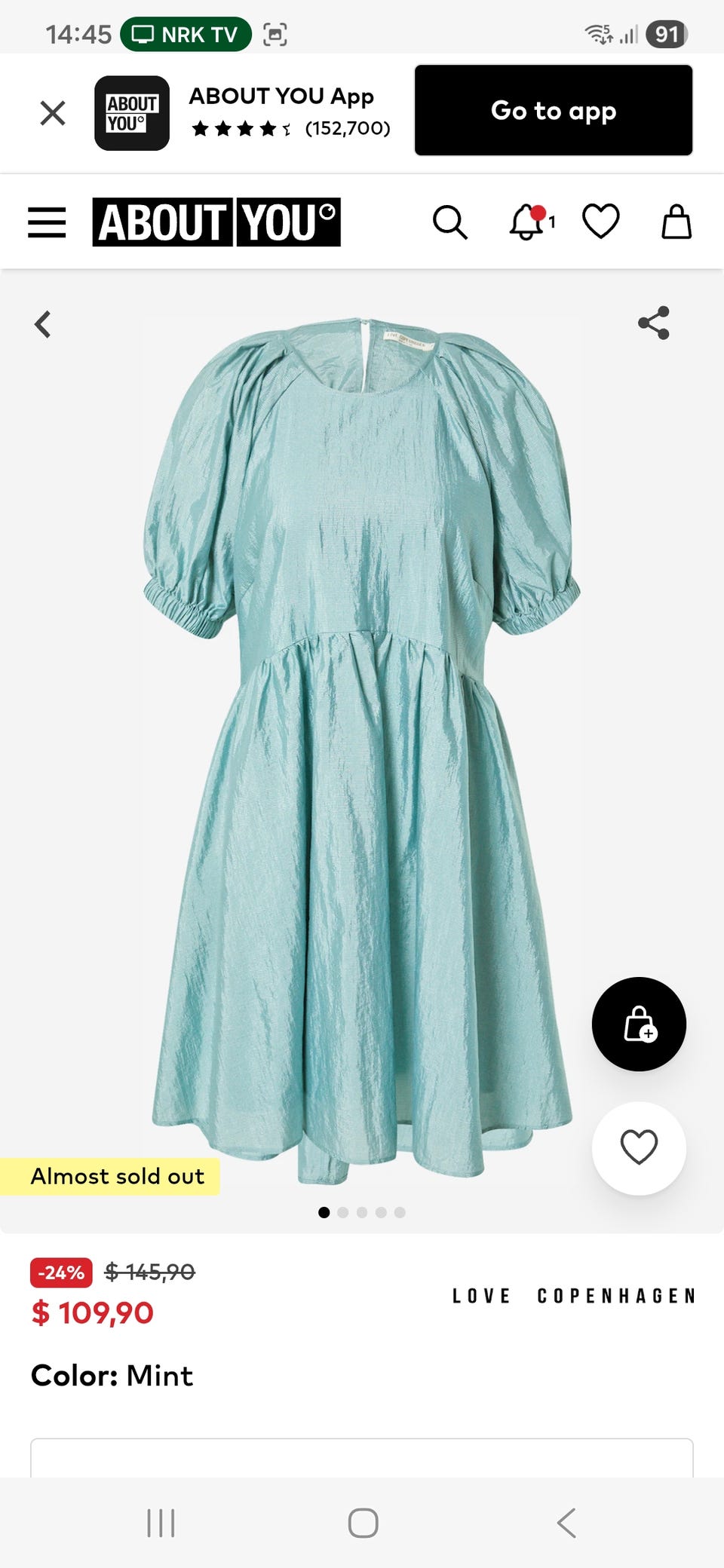Open the notifications bell
724x1568 pixels.
[528, 222]
